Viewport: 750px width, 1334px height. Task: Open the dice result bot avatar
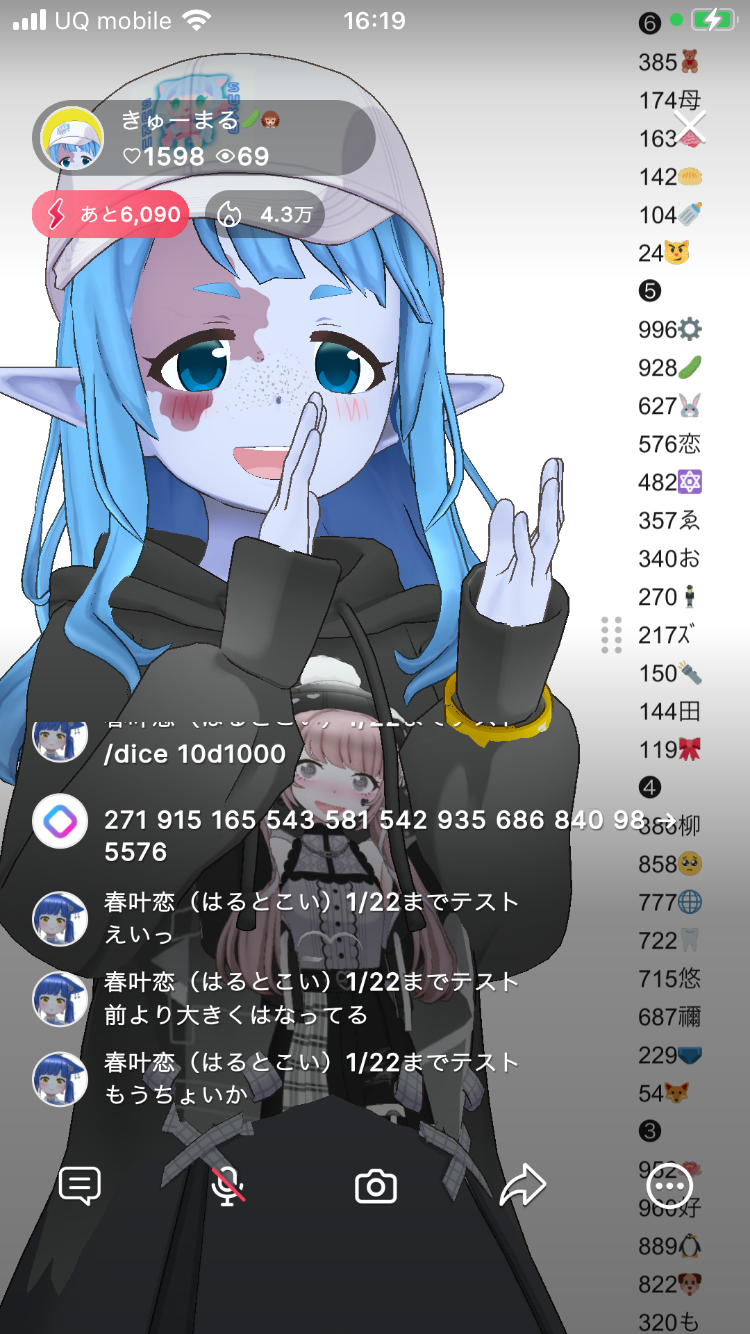pos(60,822)
